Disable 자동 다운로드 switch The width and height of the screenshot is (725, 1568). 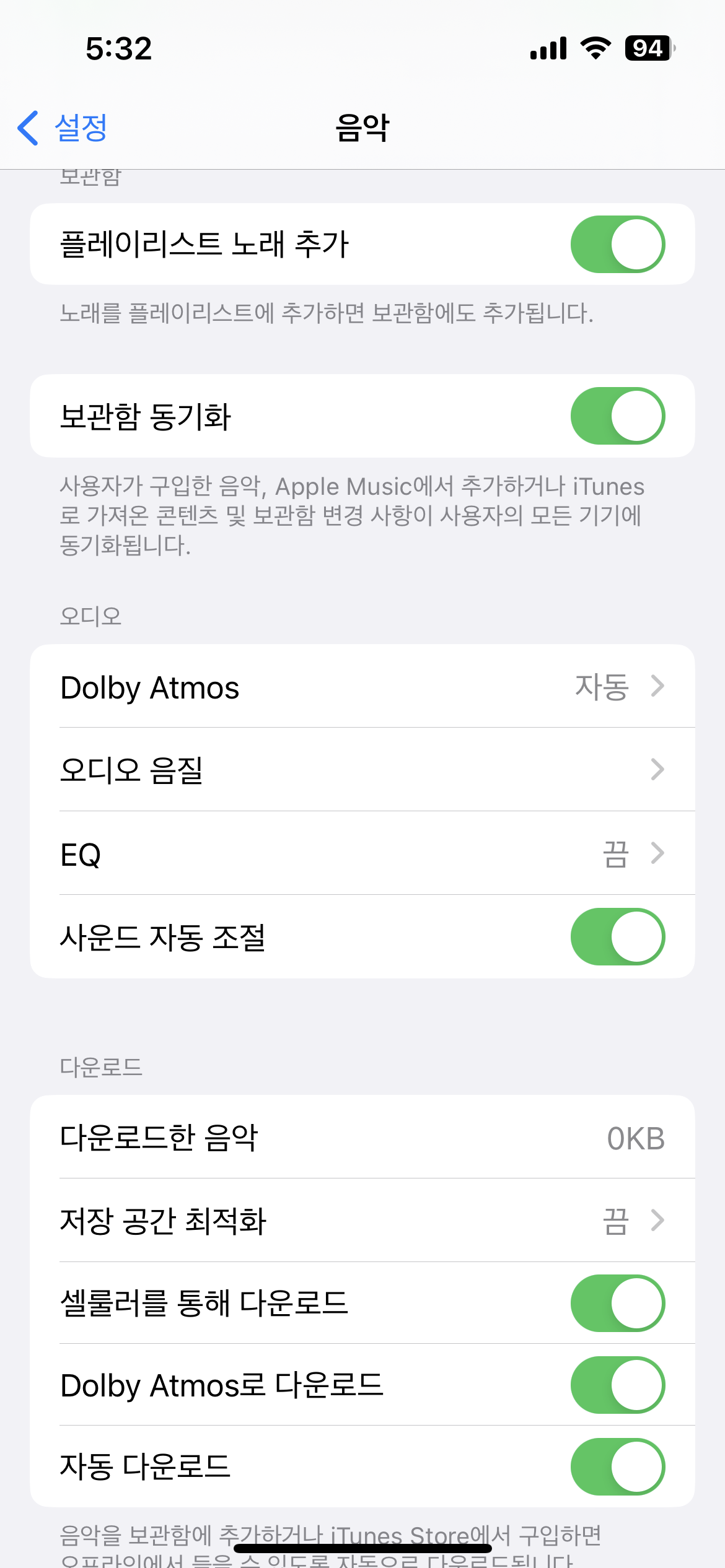pos(617,1466)
